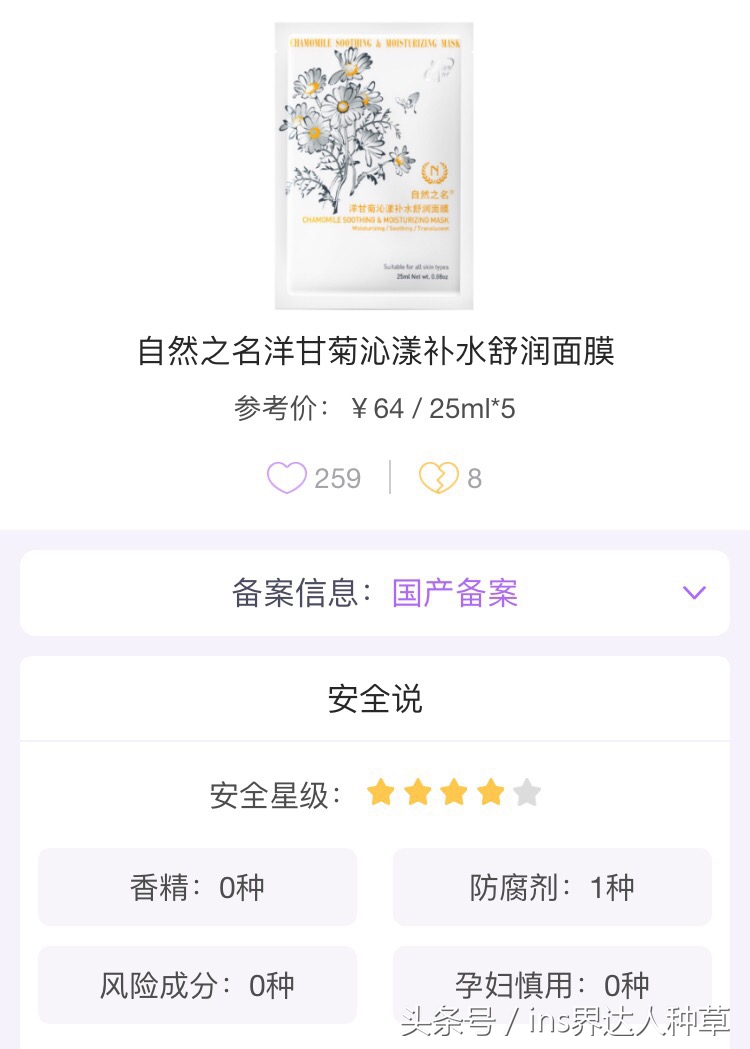Viewport: 750px width, 1049px height.
Task: Like this product with the heart icon
Action: [286, 478]
